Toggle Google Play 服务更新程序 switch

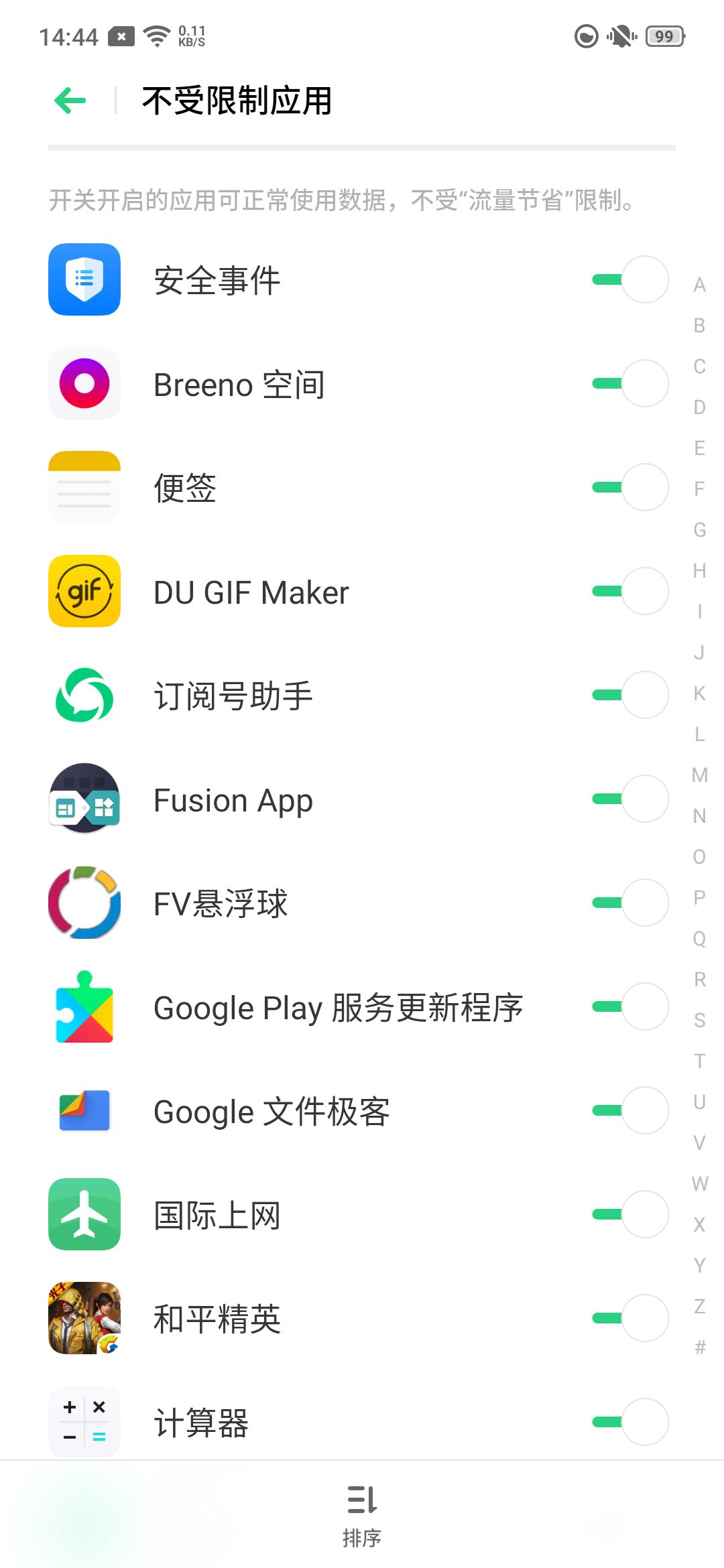(630, 1006)
